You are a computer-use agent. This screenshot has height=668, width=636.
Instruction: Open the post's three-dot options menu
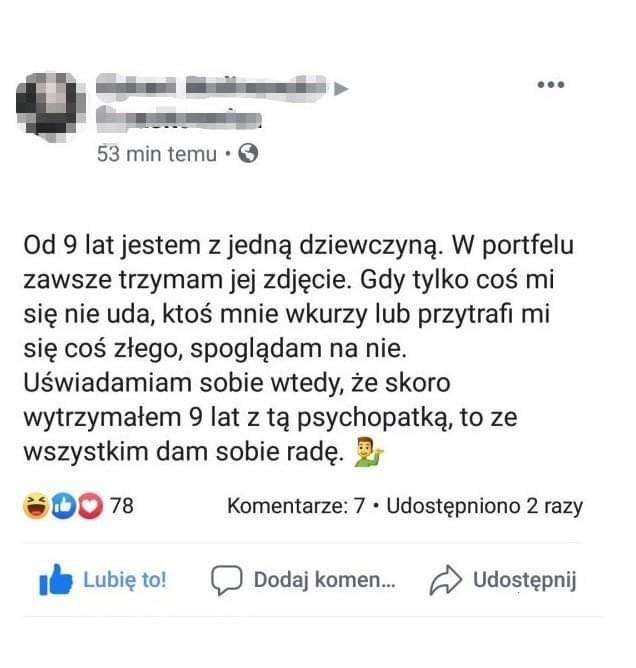[x=551, y=85]
